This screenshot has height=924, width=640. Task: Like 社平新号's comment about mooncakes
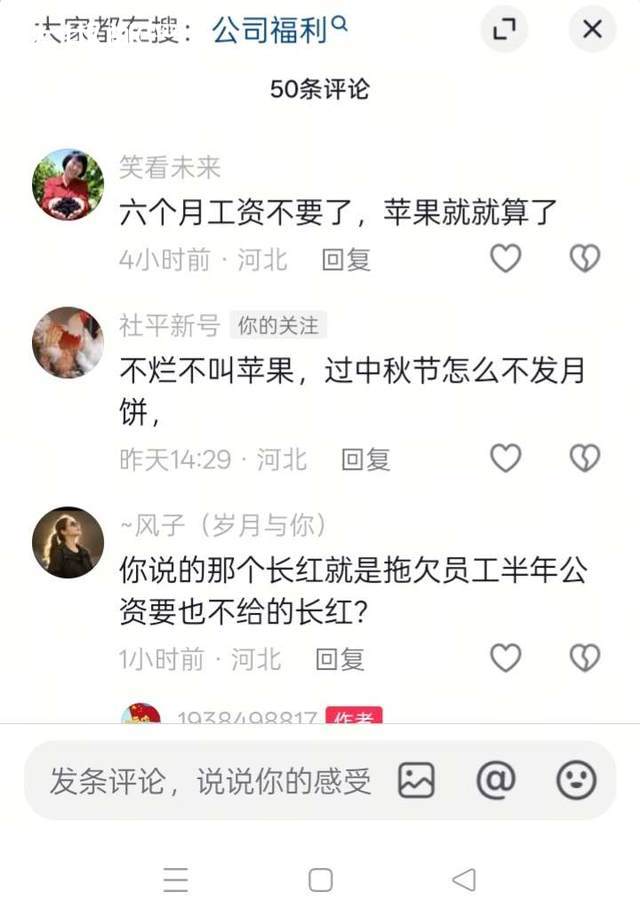coord(506,458)
